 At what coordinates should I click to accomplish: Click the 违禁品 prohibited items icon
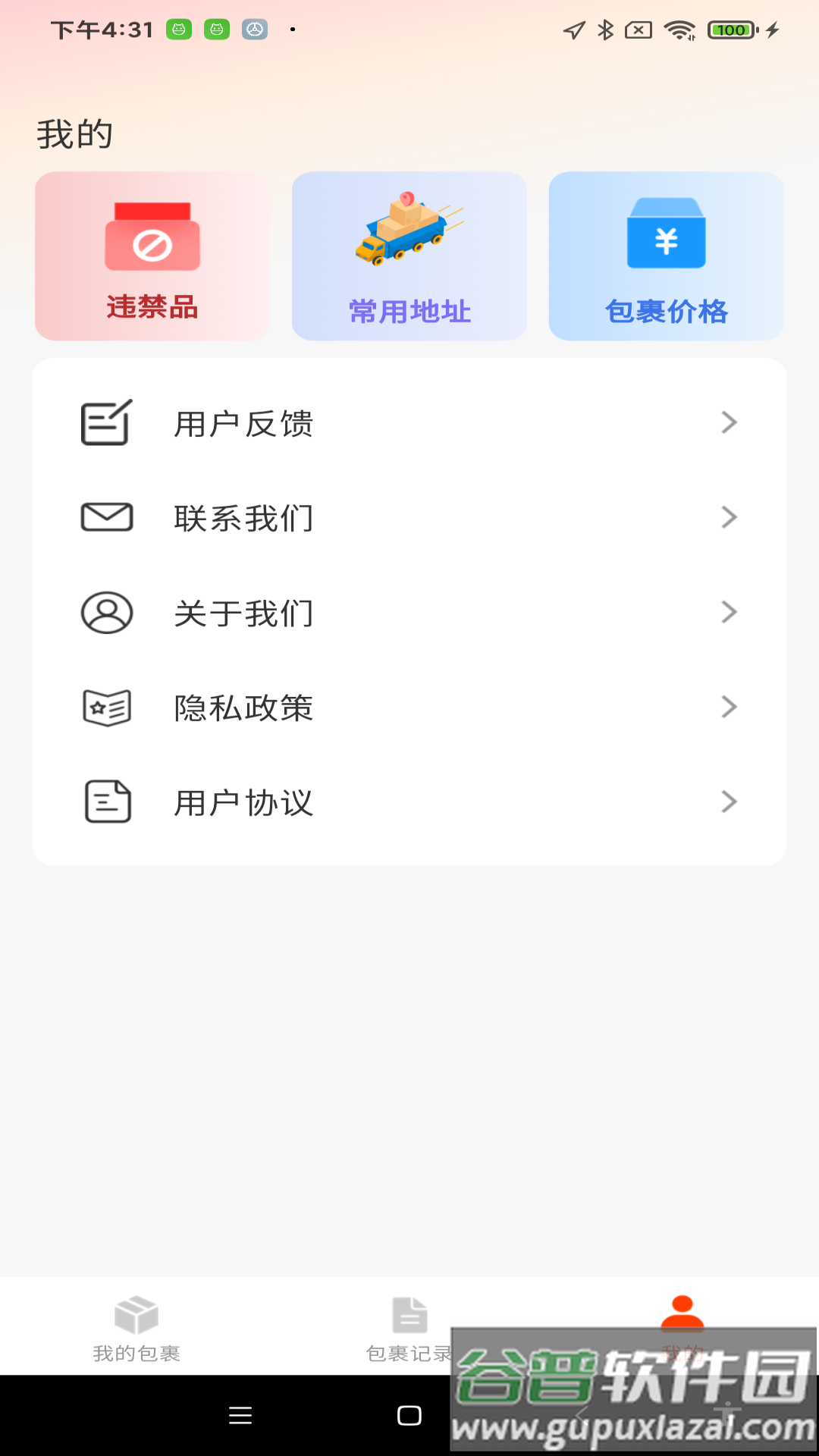(x=152, y=236)
